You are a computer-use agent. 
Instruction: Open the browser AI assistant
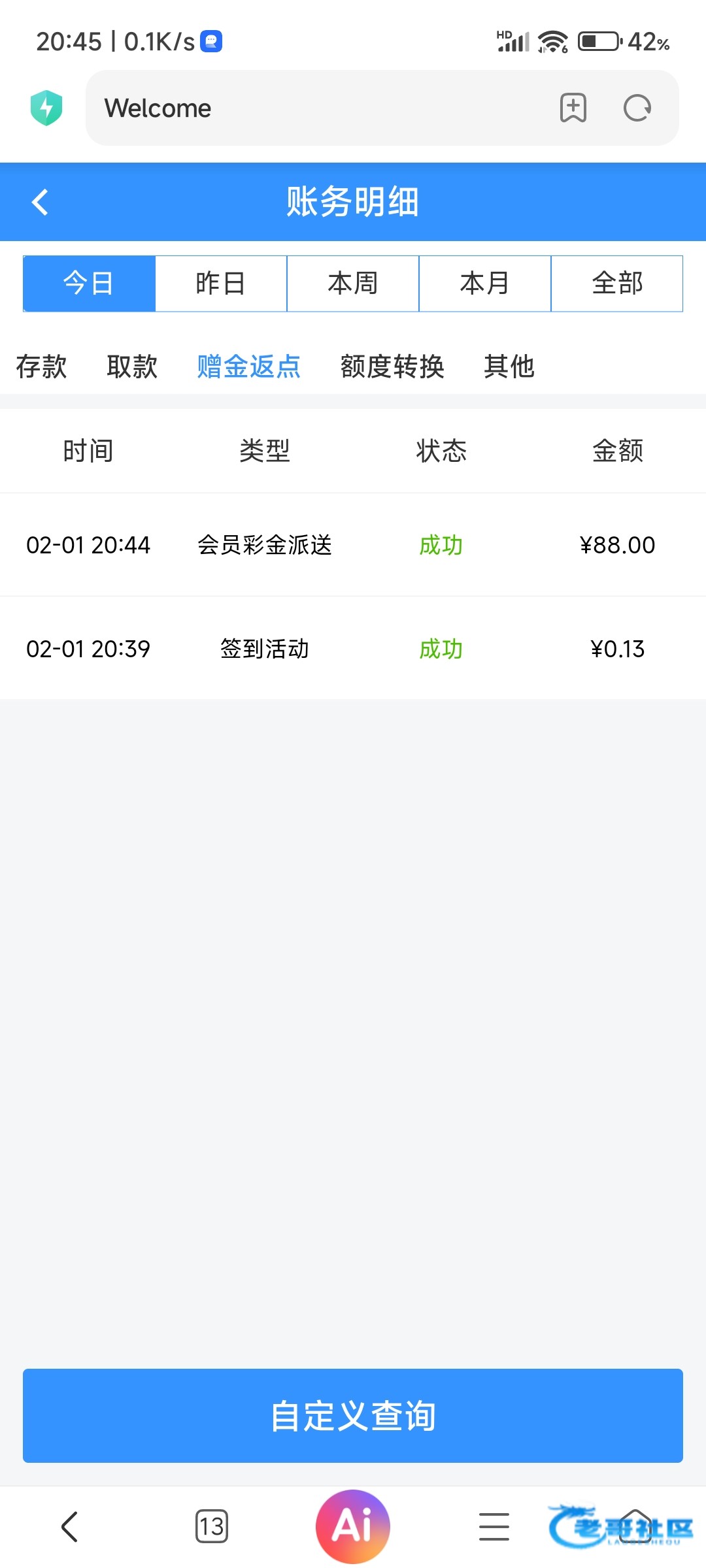point(353,1526)
